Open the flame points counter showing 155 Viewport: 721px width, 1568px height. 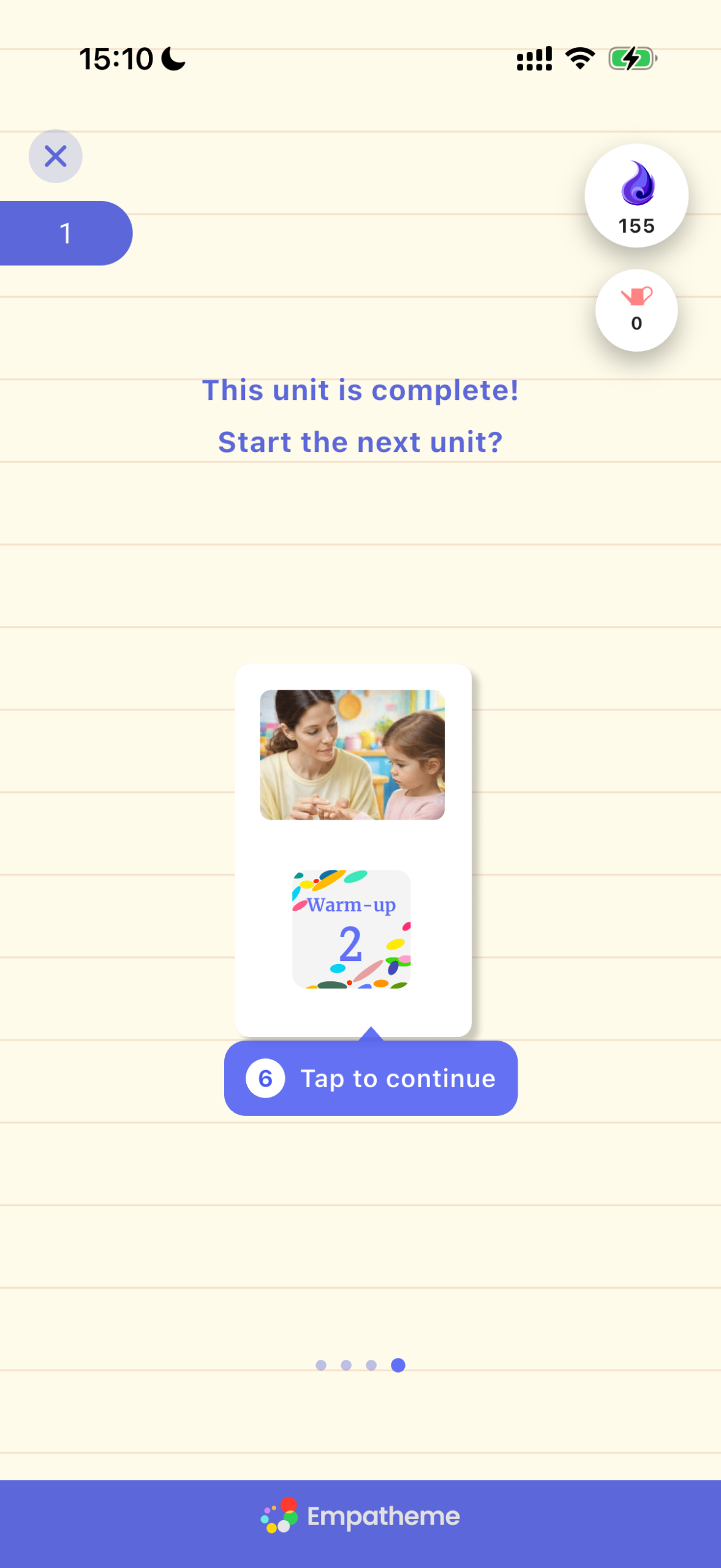636,195
